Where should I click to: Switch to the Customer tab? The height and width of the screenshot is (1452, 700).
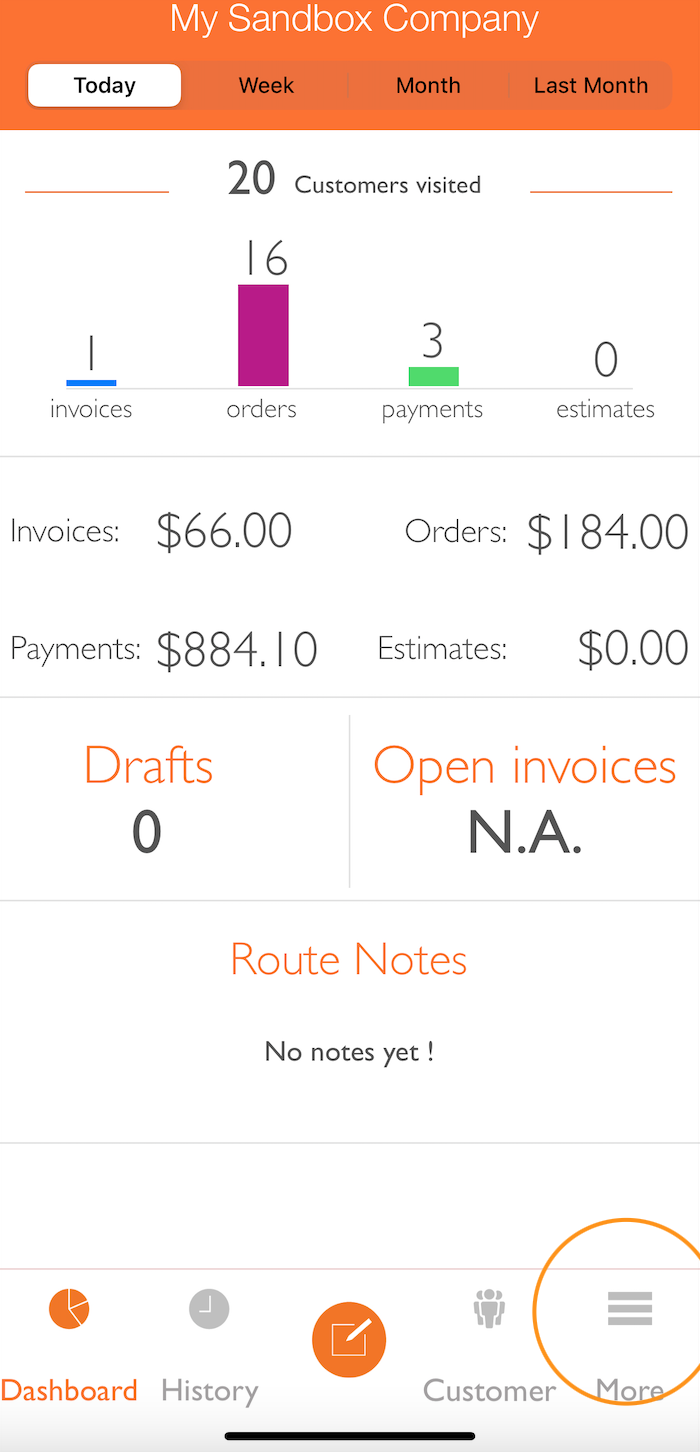pos(489,1345)
